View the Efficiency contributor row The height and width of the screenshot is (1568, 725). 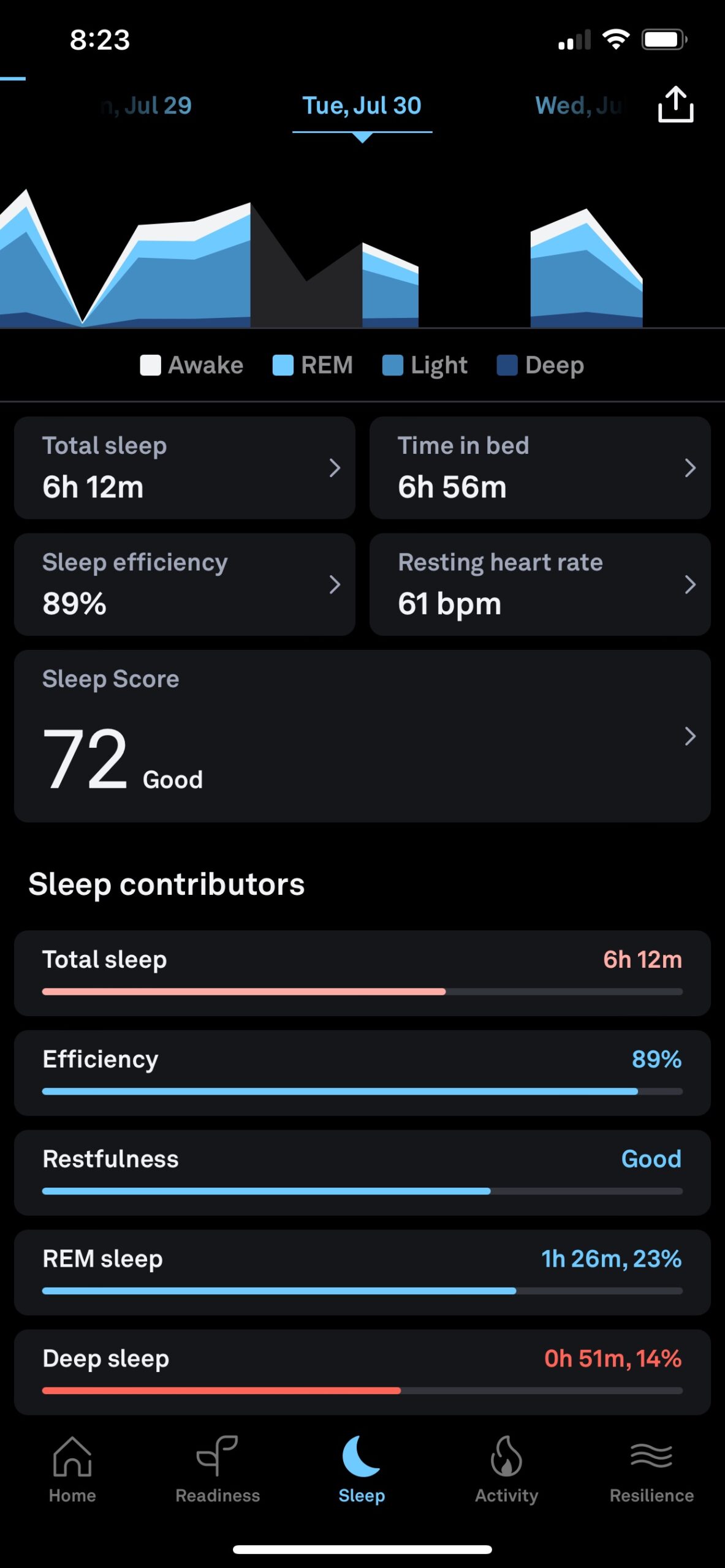pos(362,1072)
